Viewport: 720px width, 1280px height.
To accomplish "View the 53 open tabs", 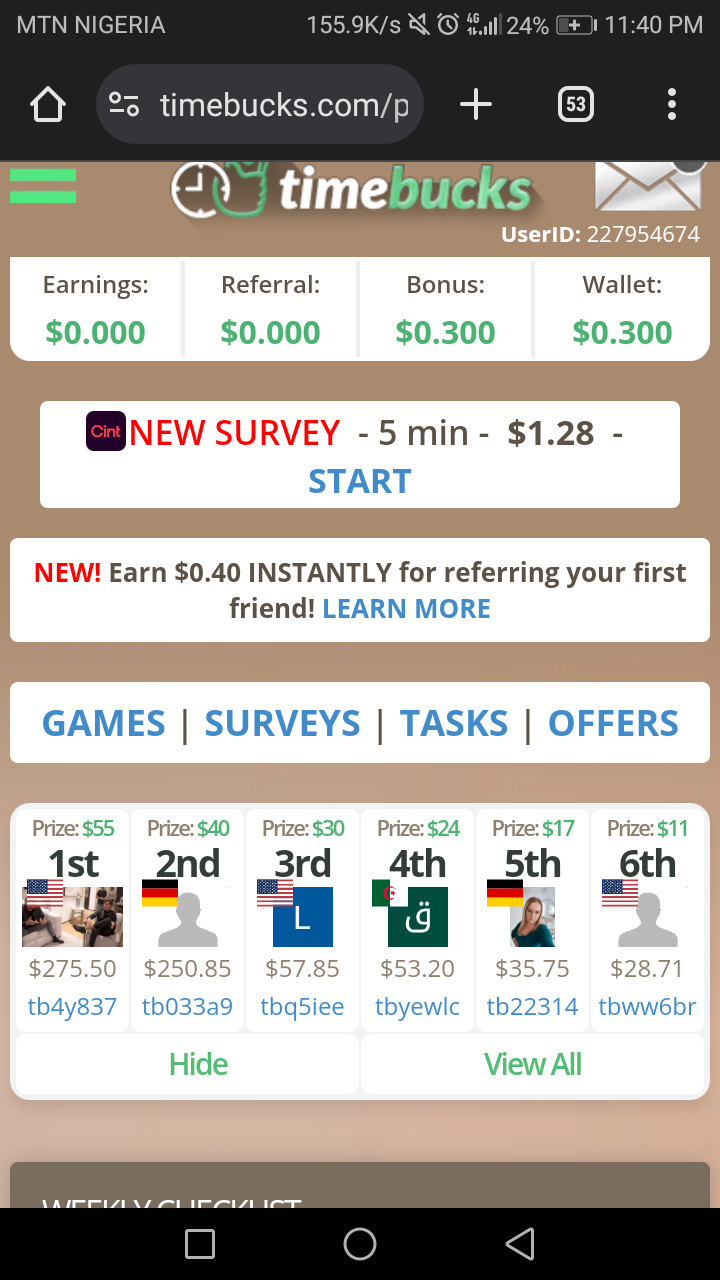I will (x=575, y=104).
